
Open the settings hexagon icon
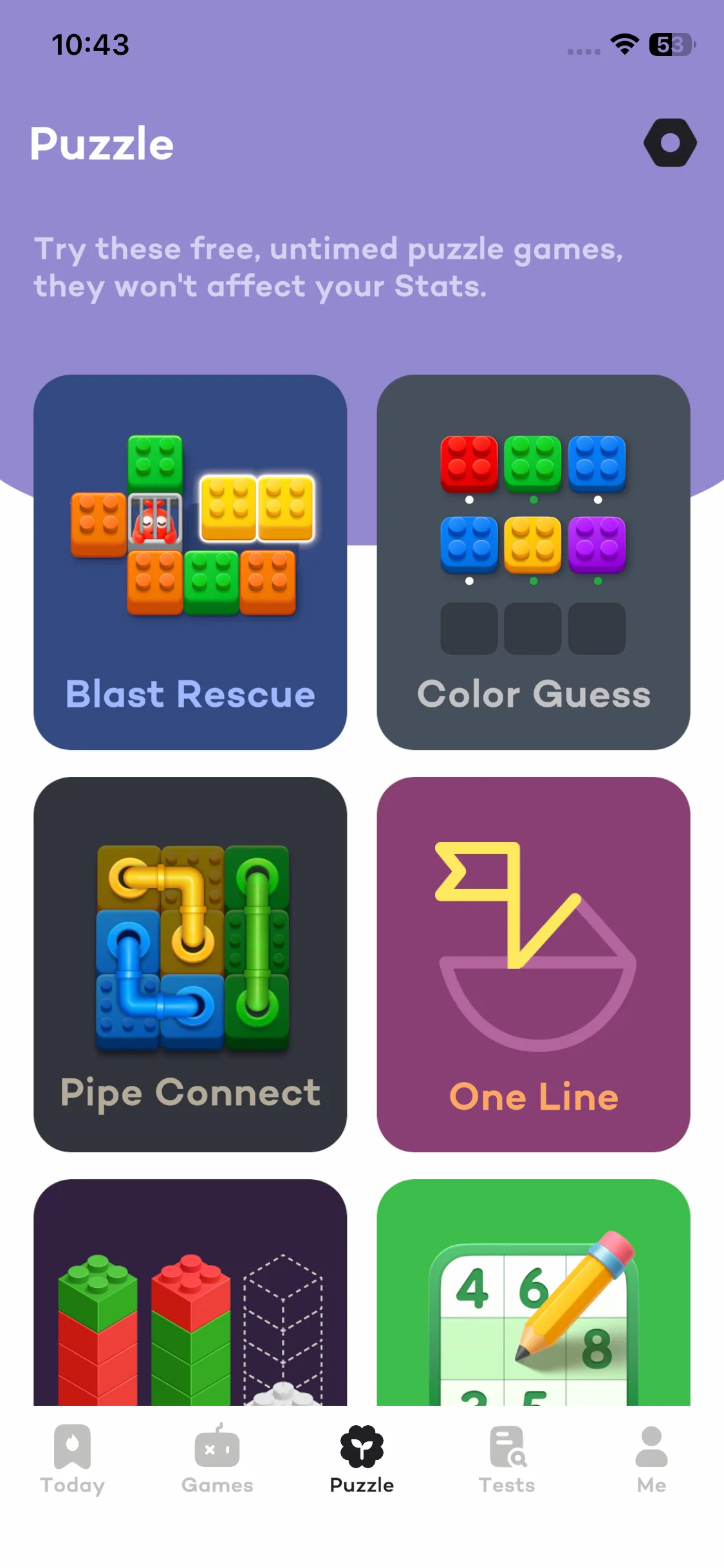[670, 143]
